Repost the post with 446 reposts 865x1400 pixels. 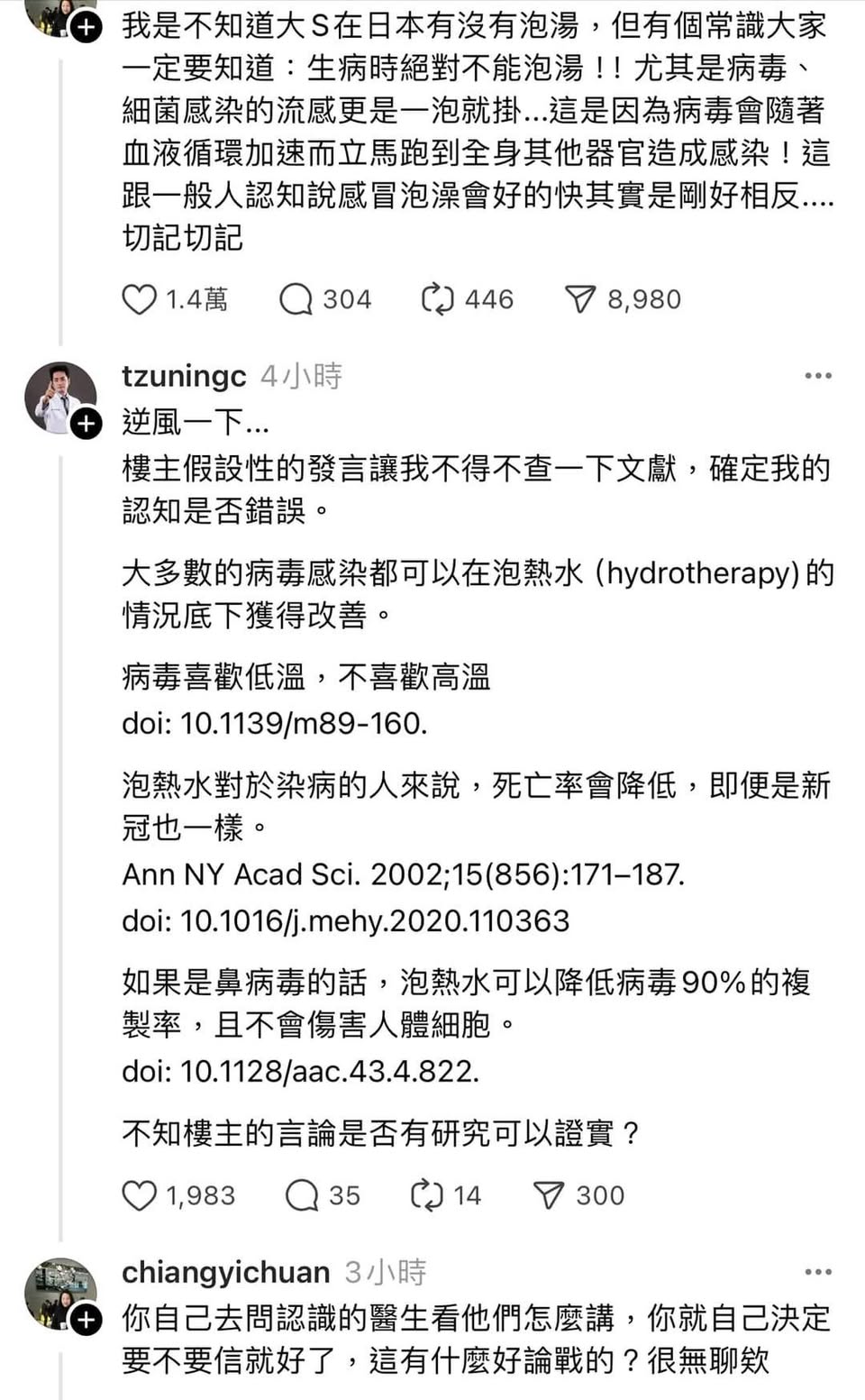[438, 299]
